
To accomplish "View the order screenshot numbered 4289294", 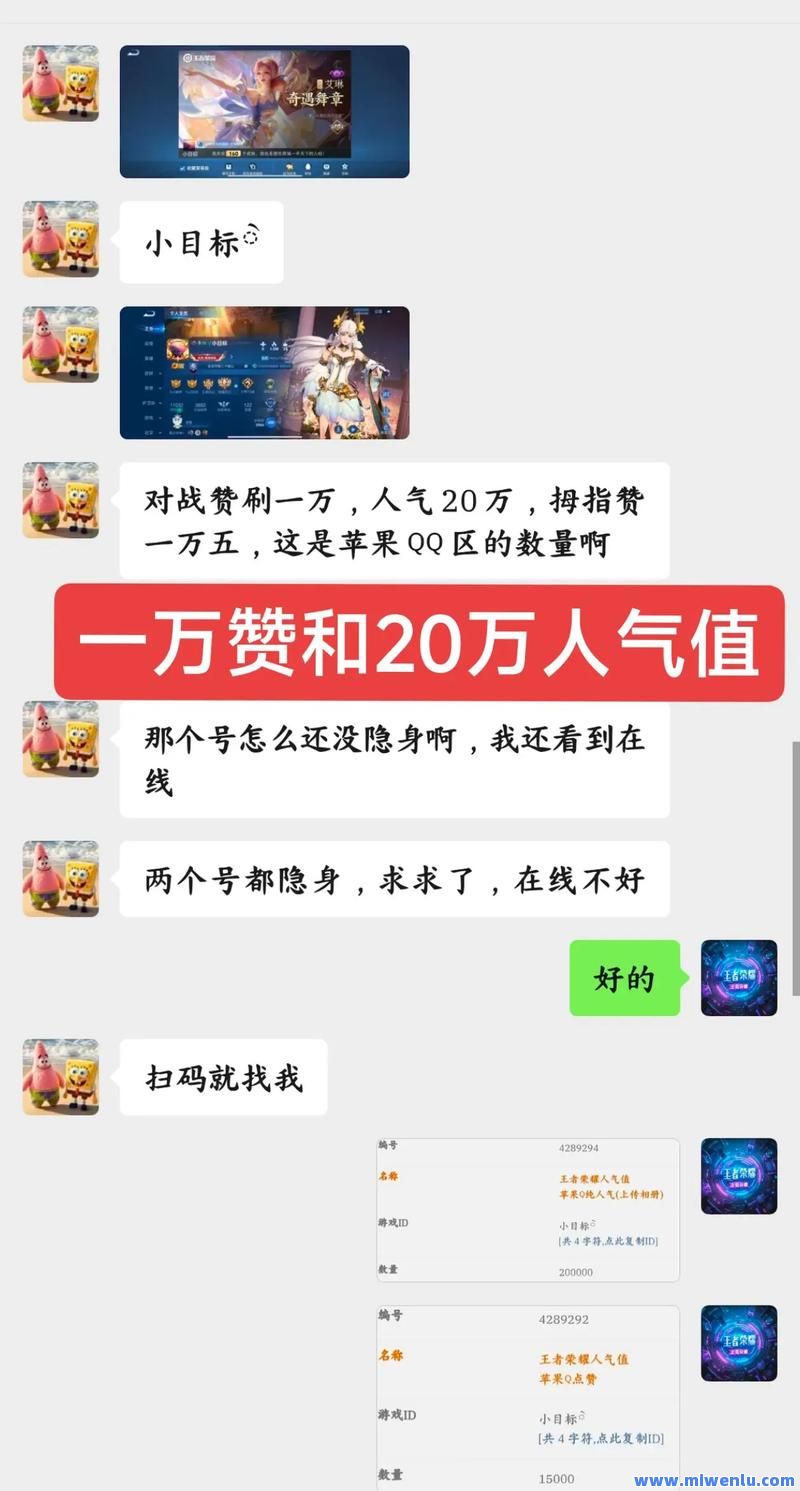I will point(528,1210).
